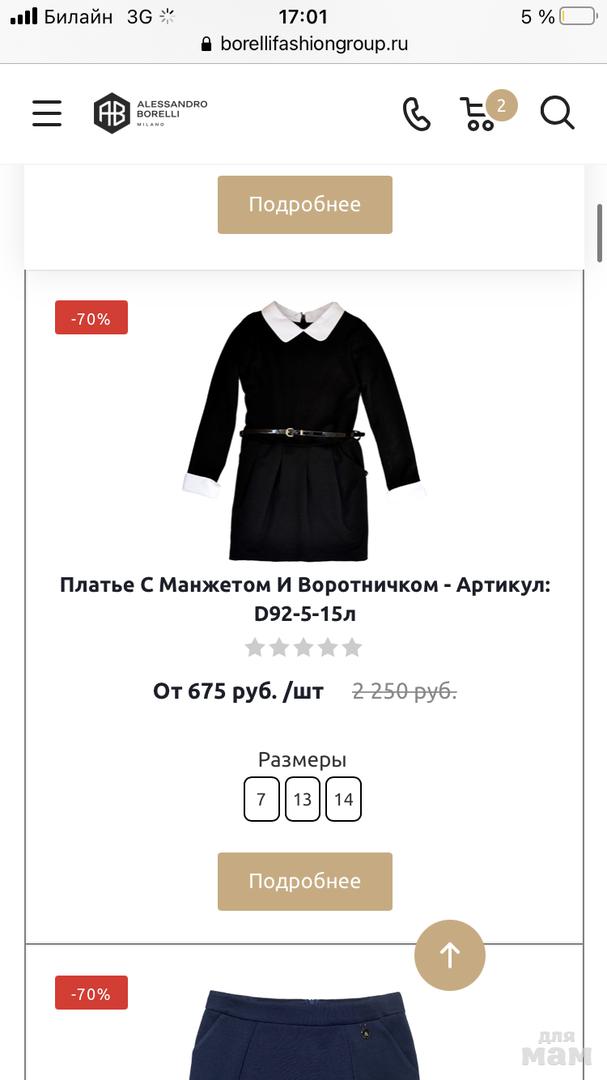Open site search

[x=557, y=113]
